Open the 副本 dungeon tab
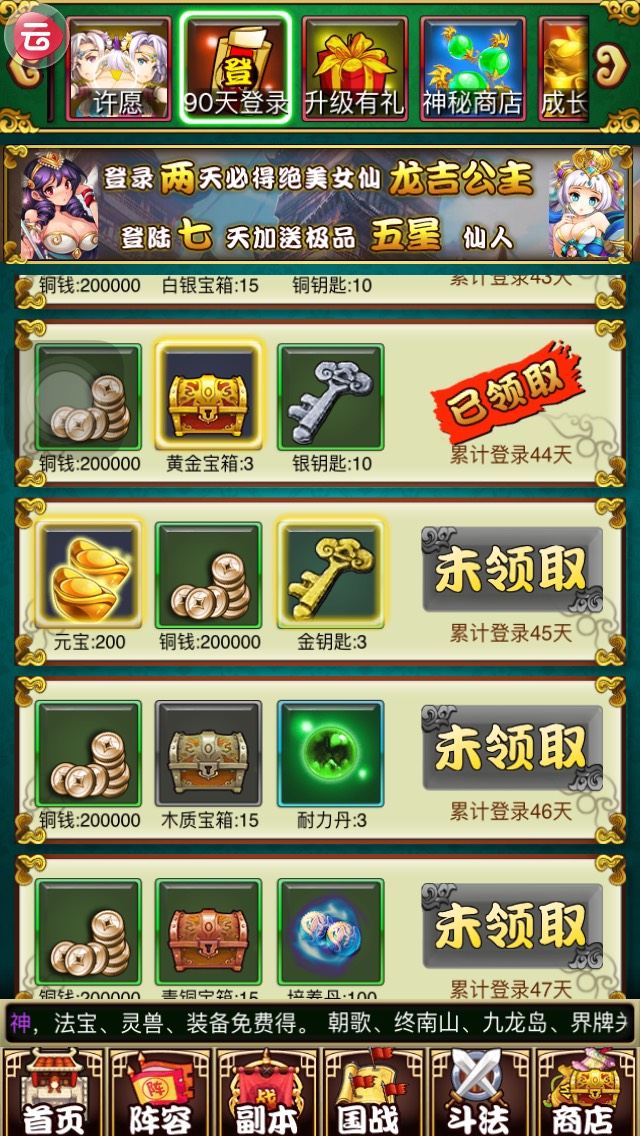 click(266, 1092)
